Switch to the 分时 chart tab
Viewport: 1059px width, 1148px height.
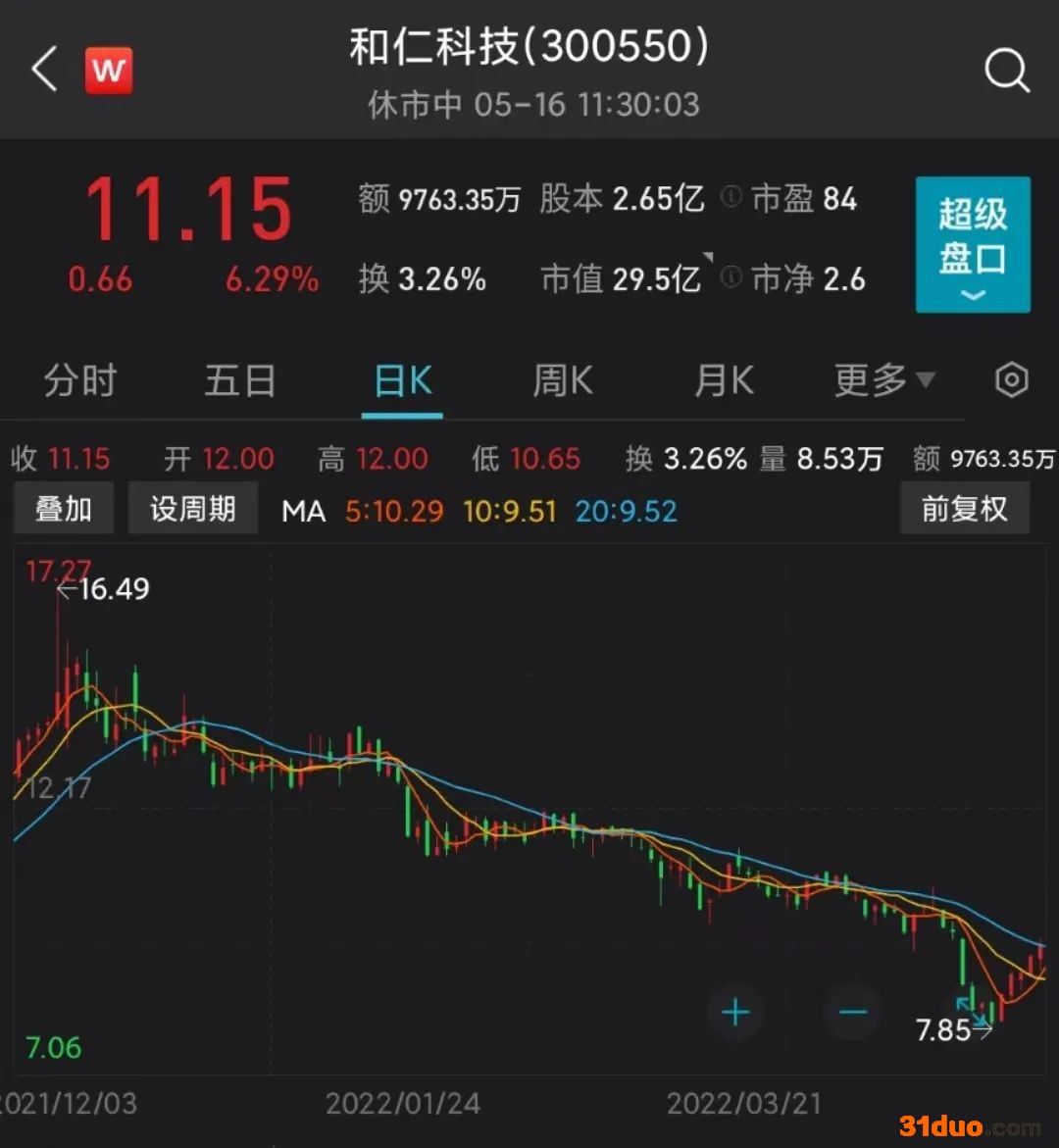tap(80, 380)
